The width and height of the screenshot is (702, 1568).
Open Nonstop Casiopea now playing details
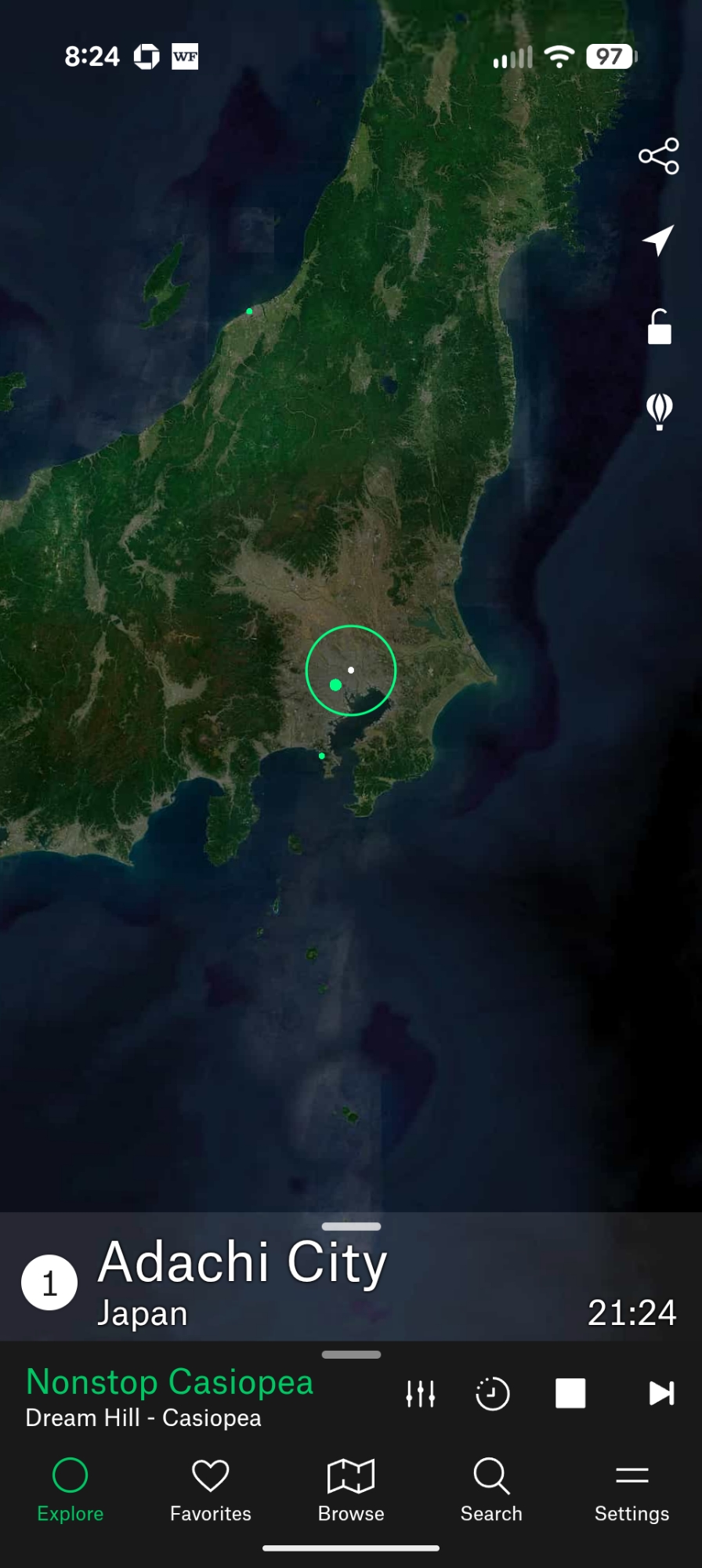[x=170, y=1397]
